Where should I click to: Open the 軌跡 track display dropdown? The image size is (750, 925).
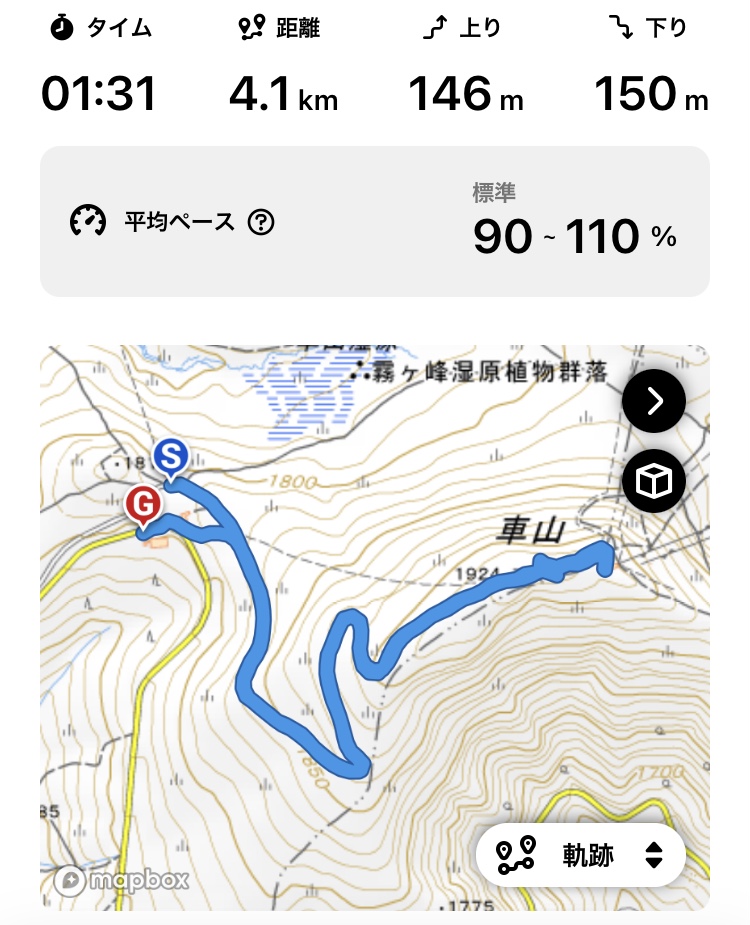(x=581, y=855)
